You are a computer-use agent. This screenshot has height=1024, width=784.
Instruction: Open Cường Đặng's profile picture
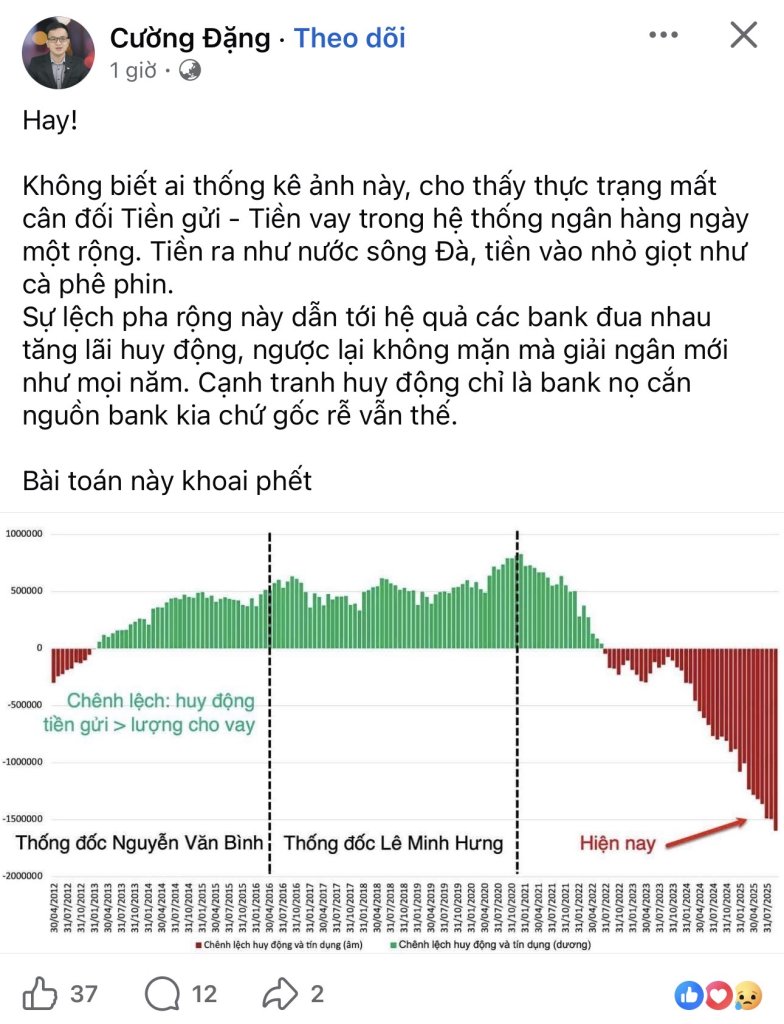[58, 53]
